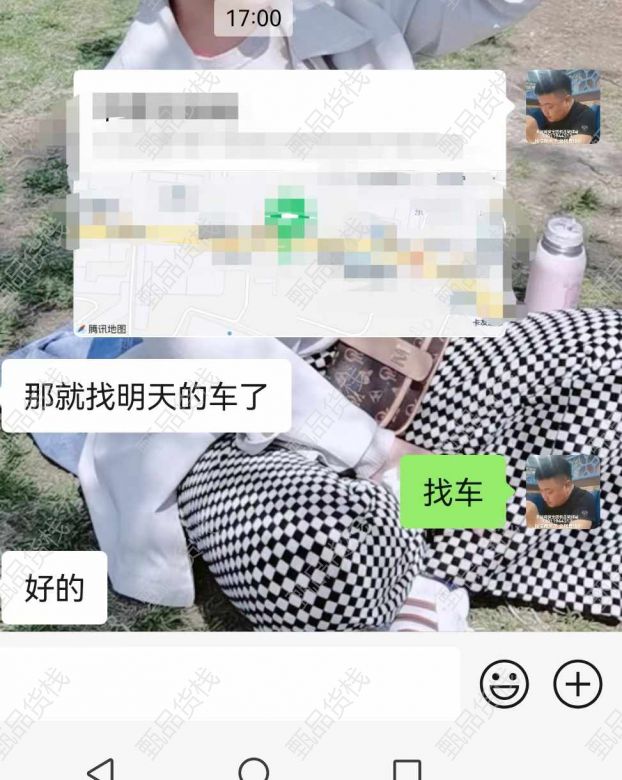Go to the home screen via navigation bar

(254, 768)
